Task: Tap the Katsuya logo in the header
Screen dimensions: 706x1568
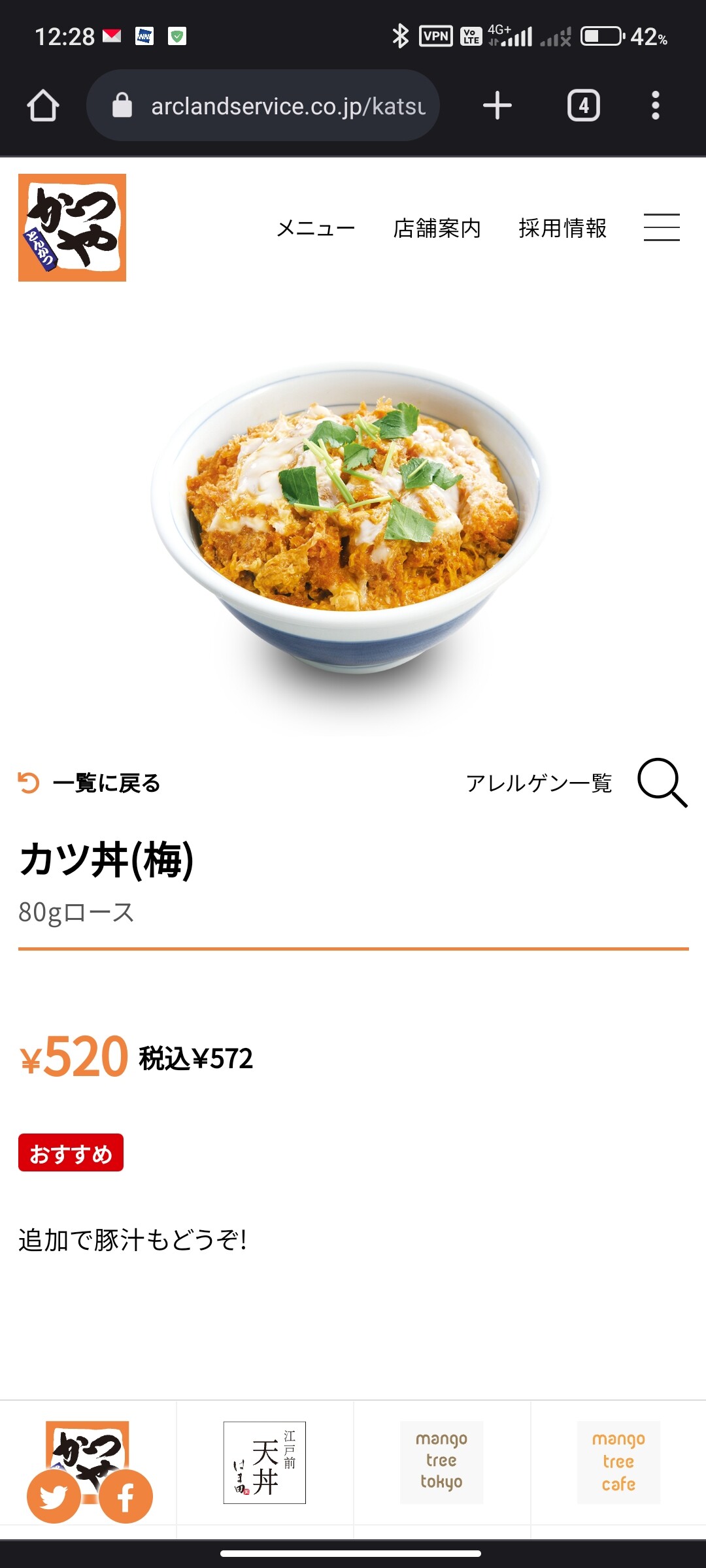Action: pos(72,227)
